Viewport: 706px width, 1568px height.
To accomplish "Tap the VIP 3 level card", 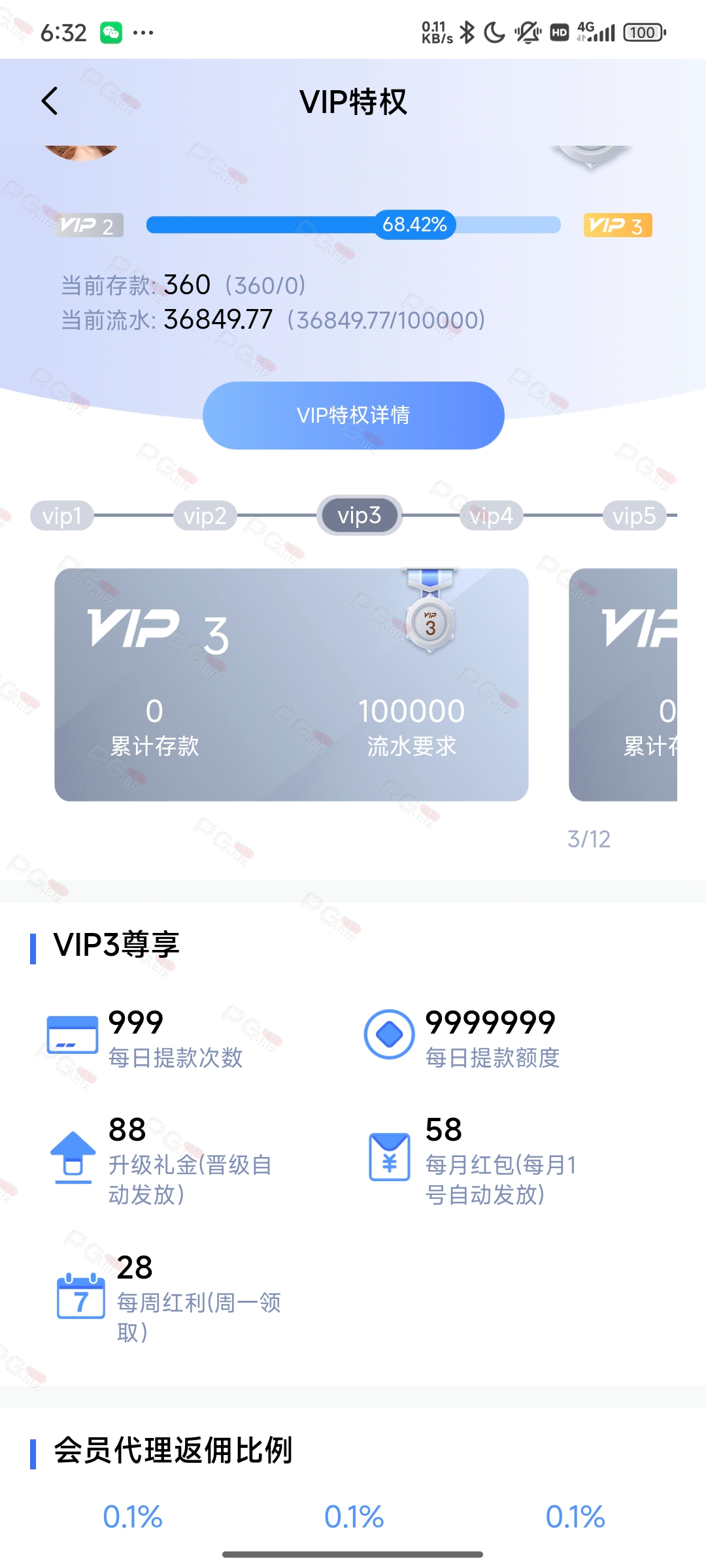I will (292, 685).
